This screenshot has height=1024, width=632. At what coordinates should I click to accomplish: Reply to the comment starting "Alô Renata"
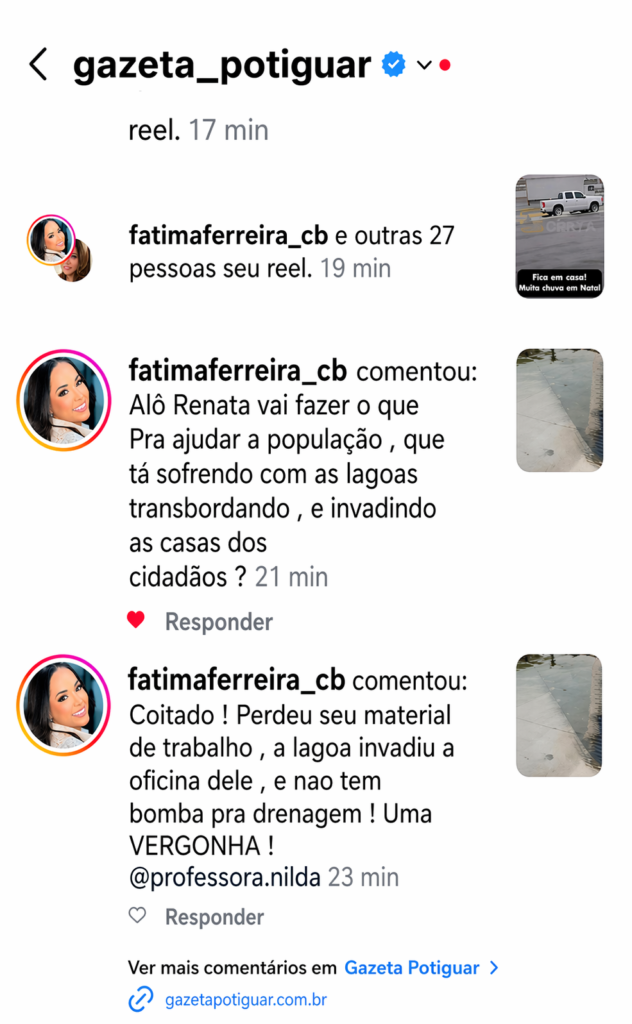point(218,622)
